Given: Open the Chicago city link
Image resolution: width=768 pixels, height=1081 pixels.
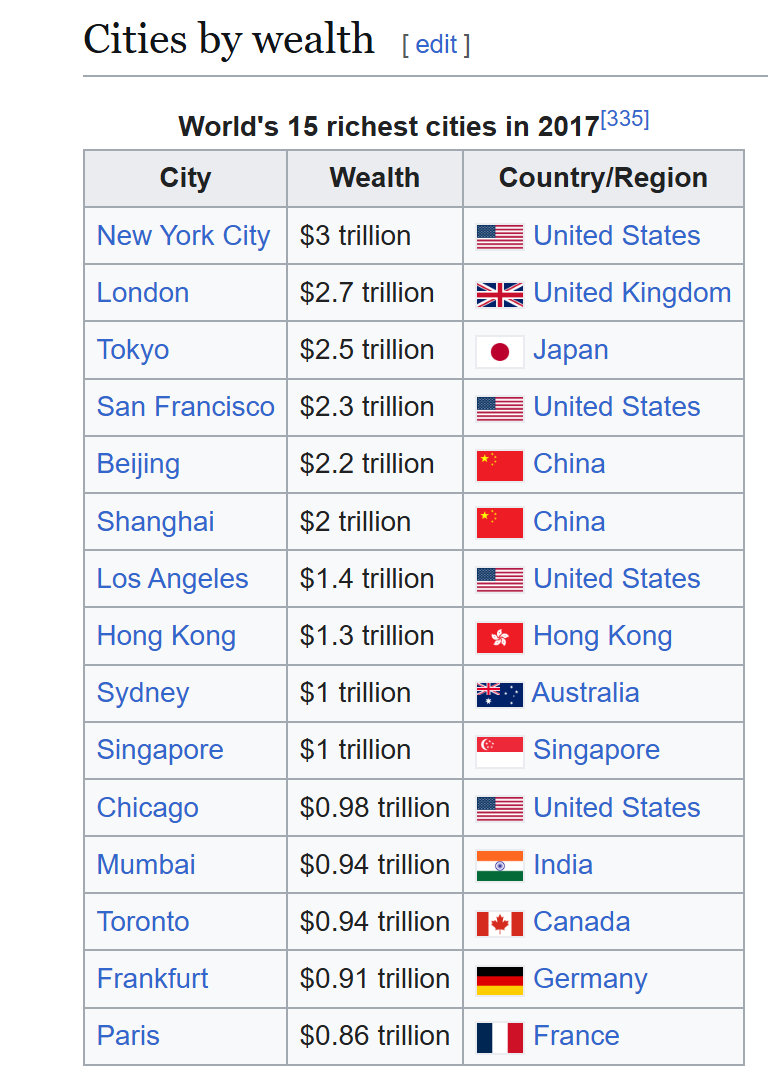Looking at the screenshot, I should pos(147,808).
